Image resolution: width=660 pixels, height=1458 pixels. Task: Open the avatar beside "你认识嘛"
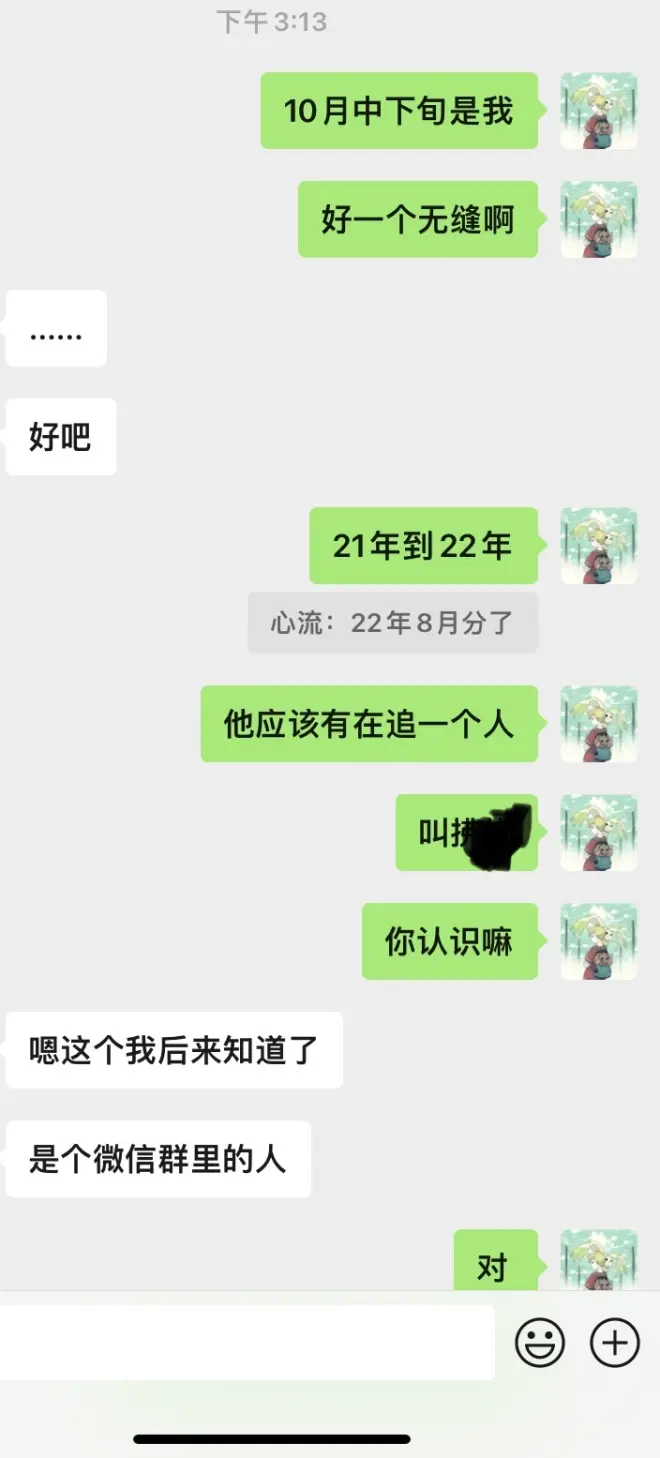pos(599,941)
